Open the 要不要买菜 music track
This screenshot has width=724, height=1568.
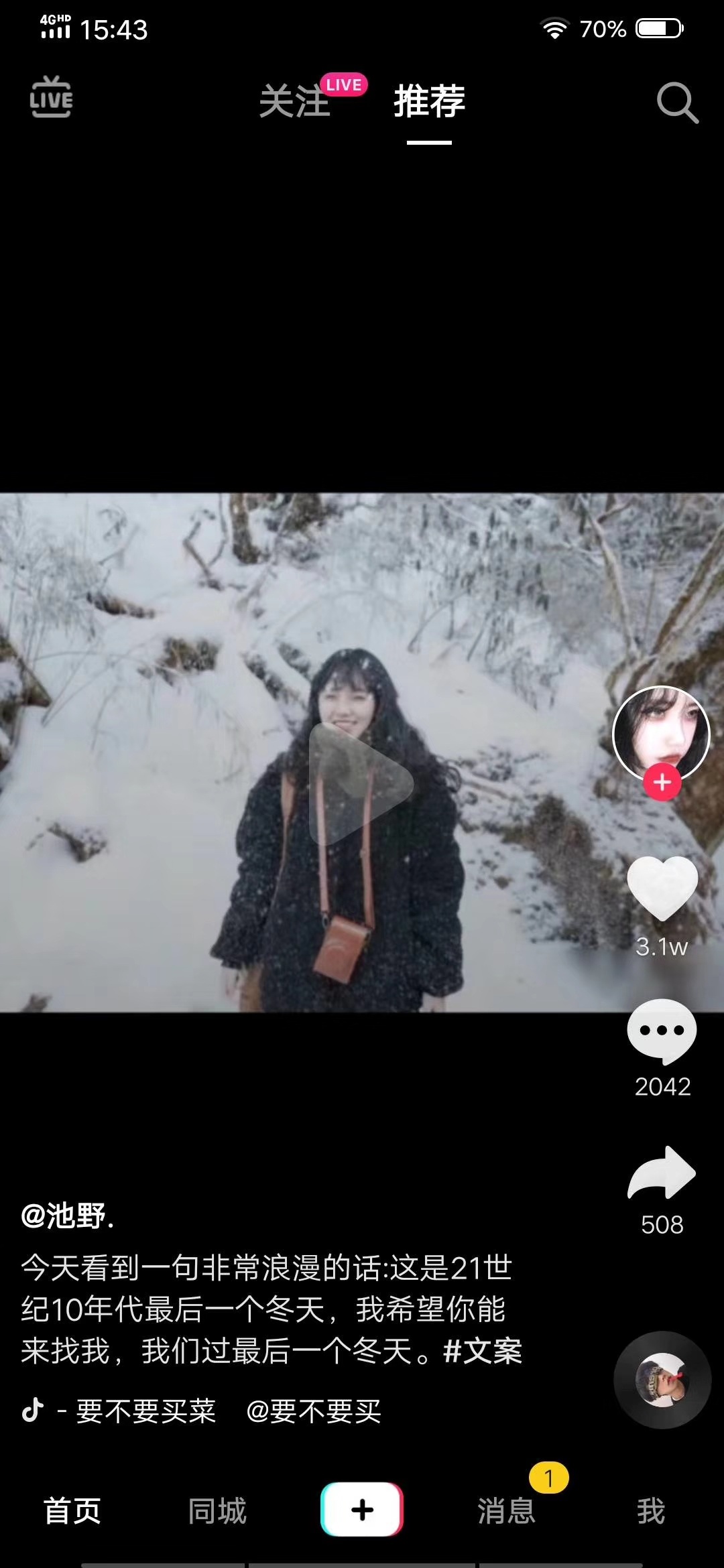tap(146, 1411)
